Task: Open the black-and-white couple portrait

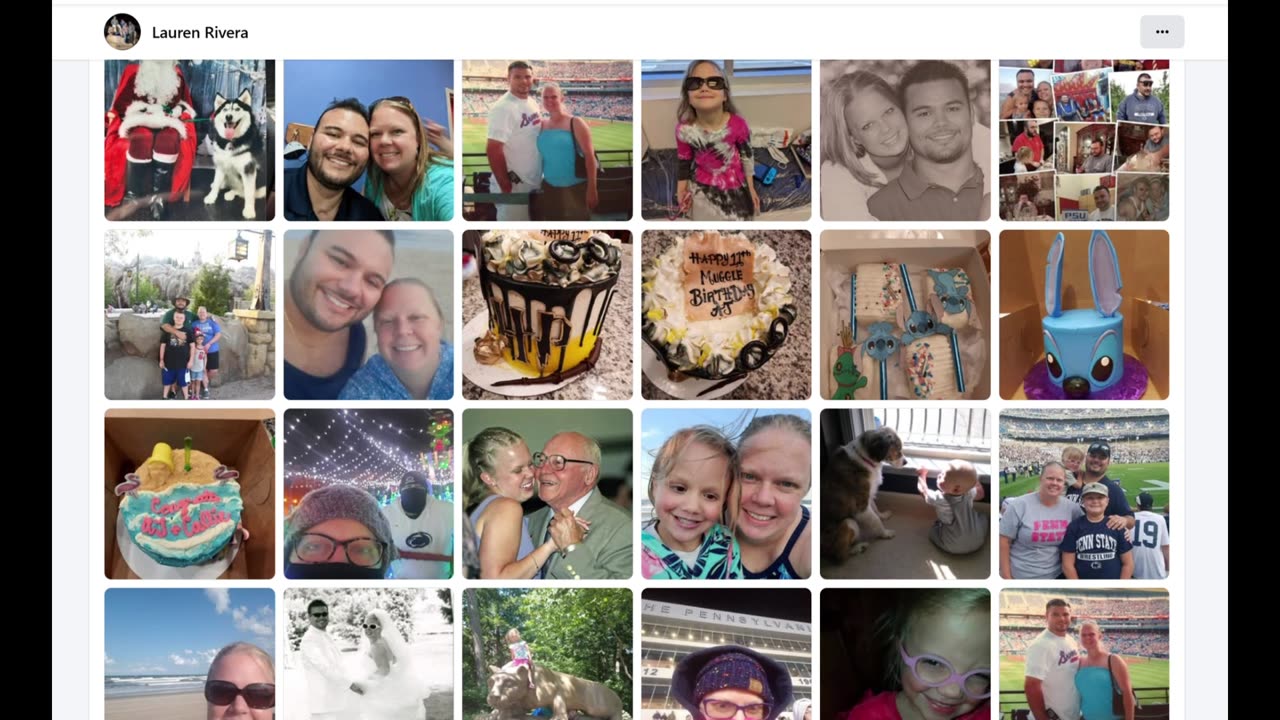Action: 905,140
